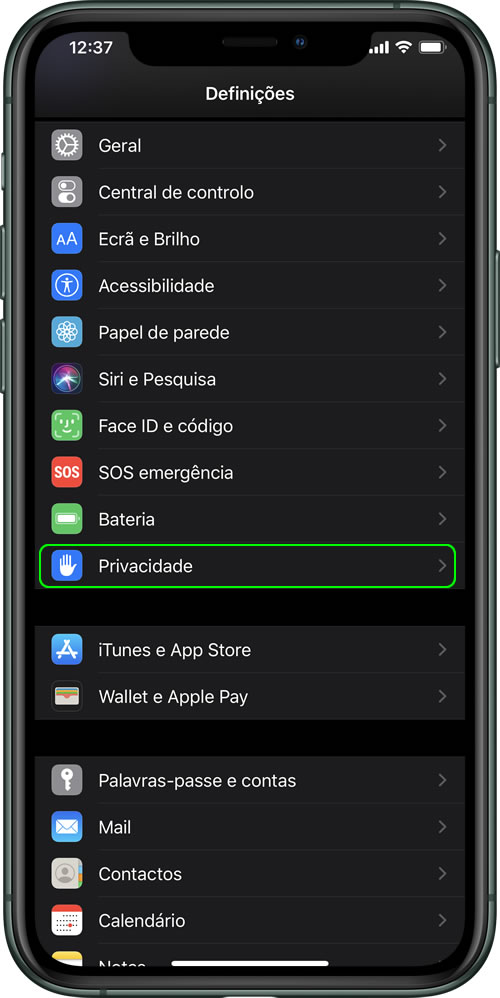500x998 pixels.
Task: Tap Face ID e código
Action: coord(249,426)
